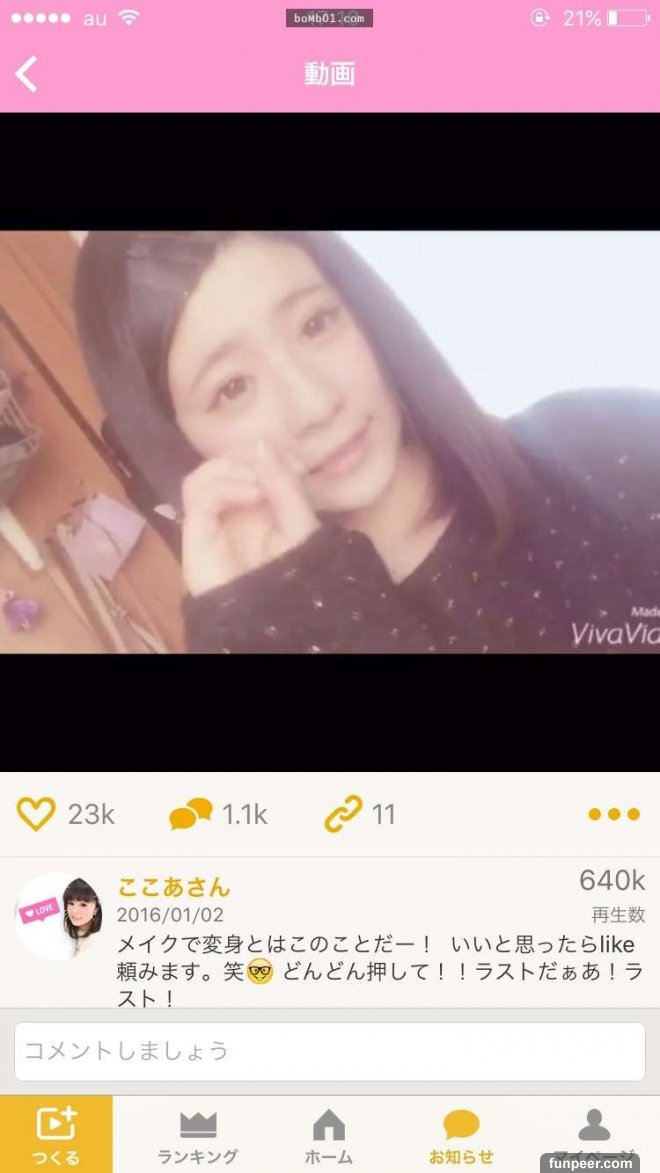Tap the video to play it
The height and width of the screenshot is (1173, 660).
[330, 442]
